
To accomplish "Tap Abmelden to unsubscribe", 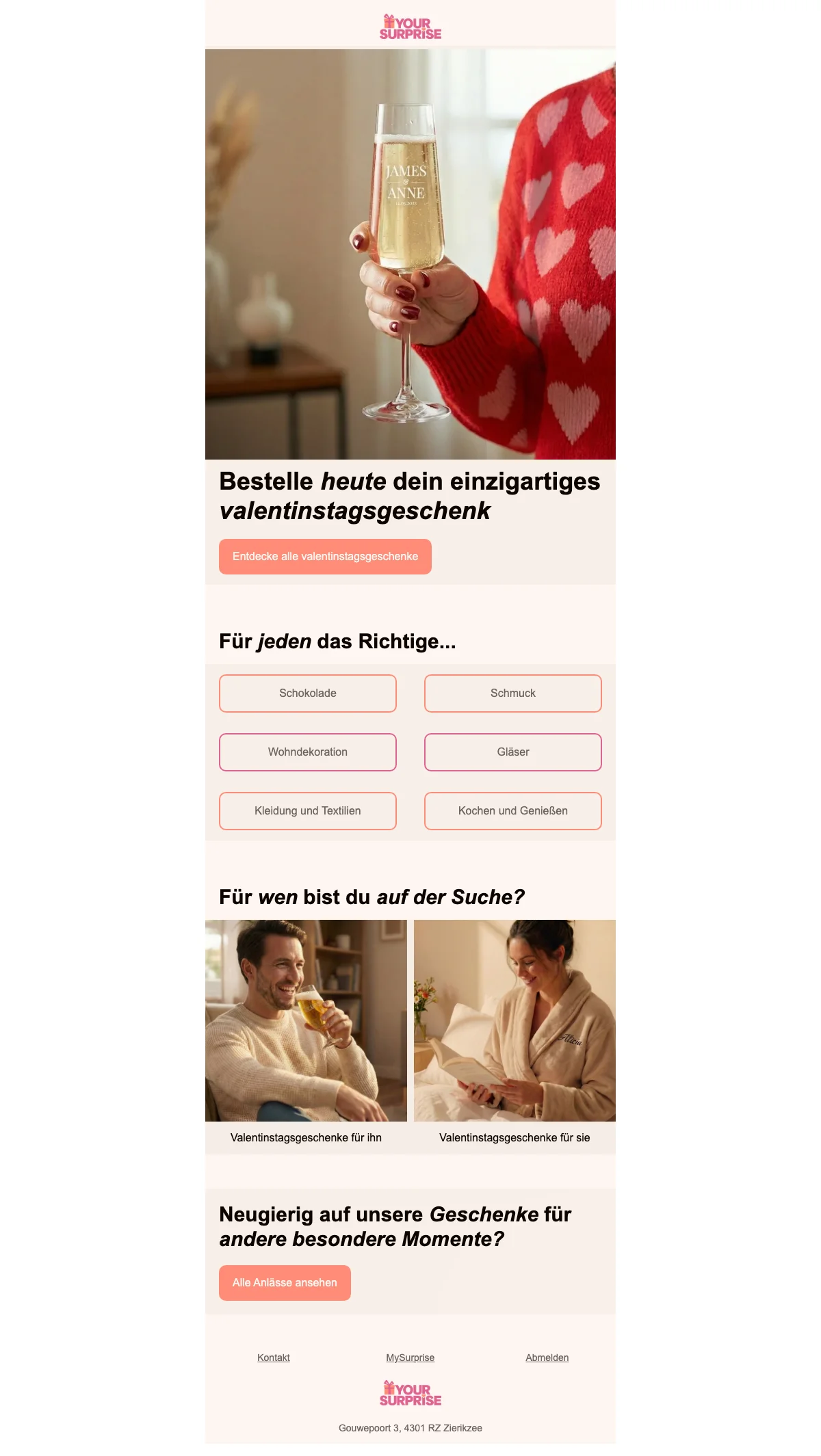I will pyautogui.click(x=547, y=1358).
